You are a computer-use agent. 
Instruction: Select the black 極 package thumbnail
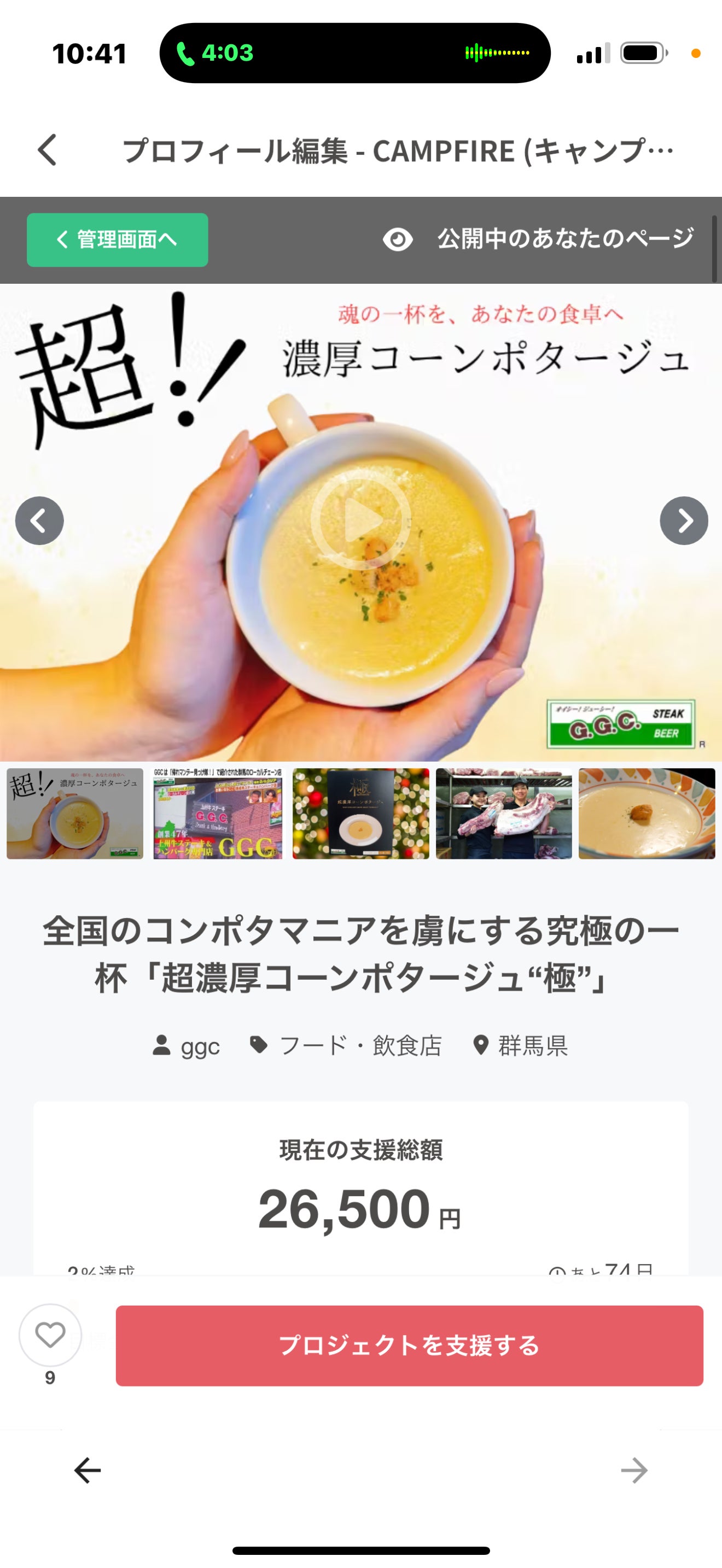[x=360, y=814]
